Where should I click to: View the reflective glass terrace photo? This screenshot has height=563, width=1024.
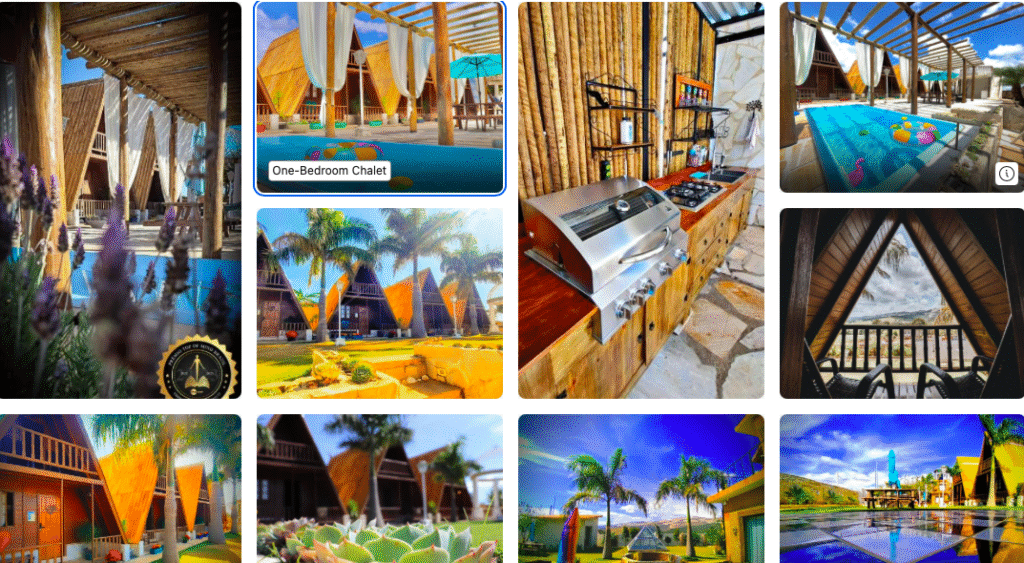[902, 488]
